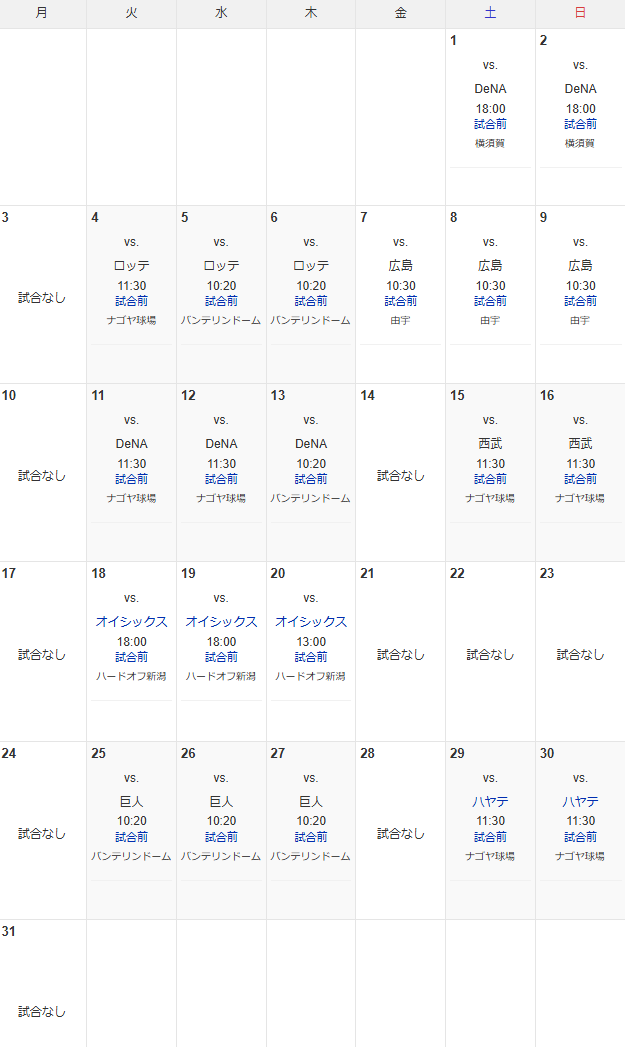
Task: Tap the ハヤテ team link on the 30th
Action: click(x=580, y=801)
